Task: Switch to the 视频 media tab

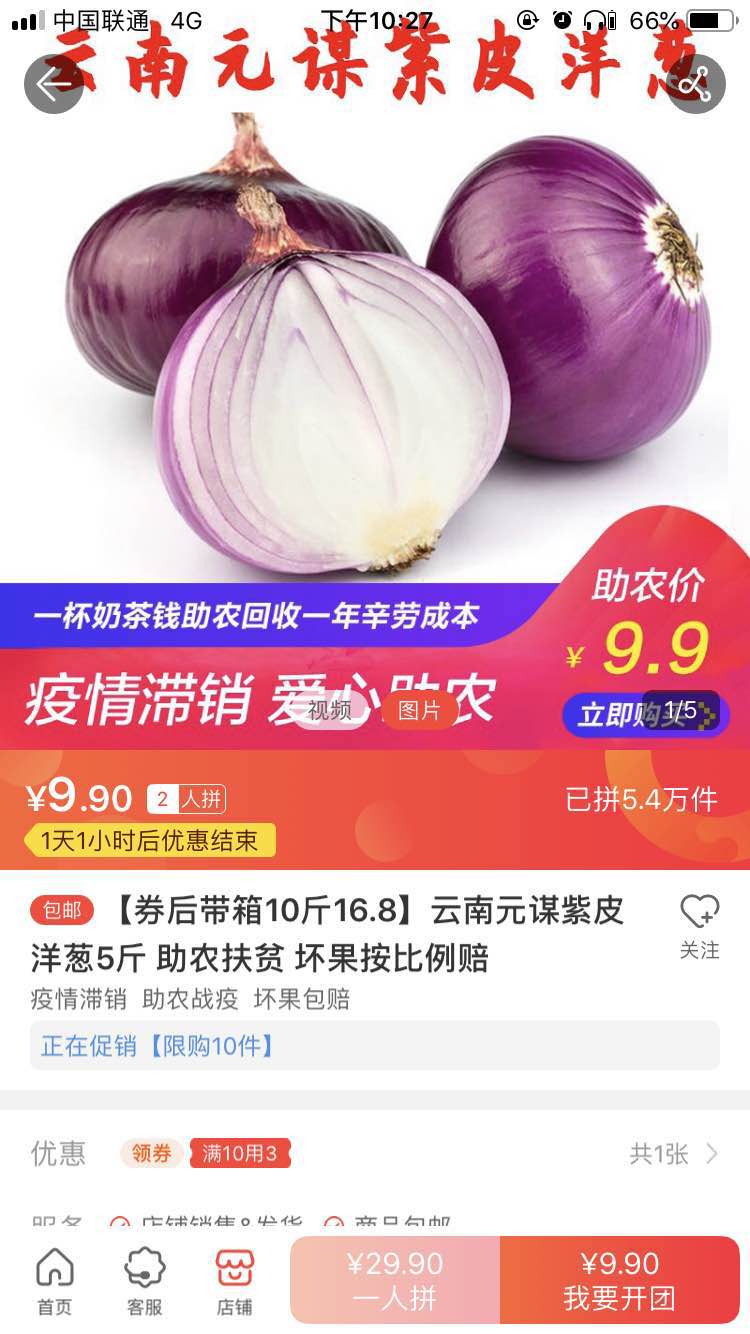Action: coord(330,710)
